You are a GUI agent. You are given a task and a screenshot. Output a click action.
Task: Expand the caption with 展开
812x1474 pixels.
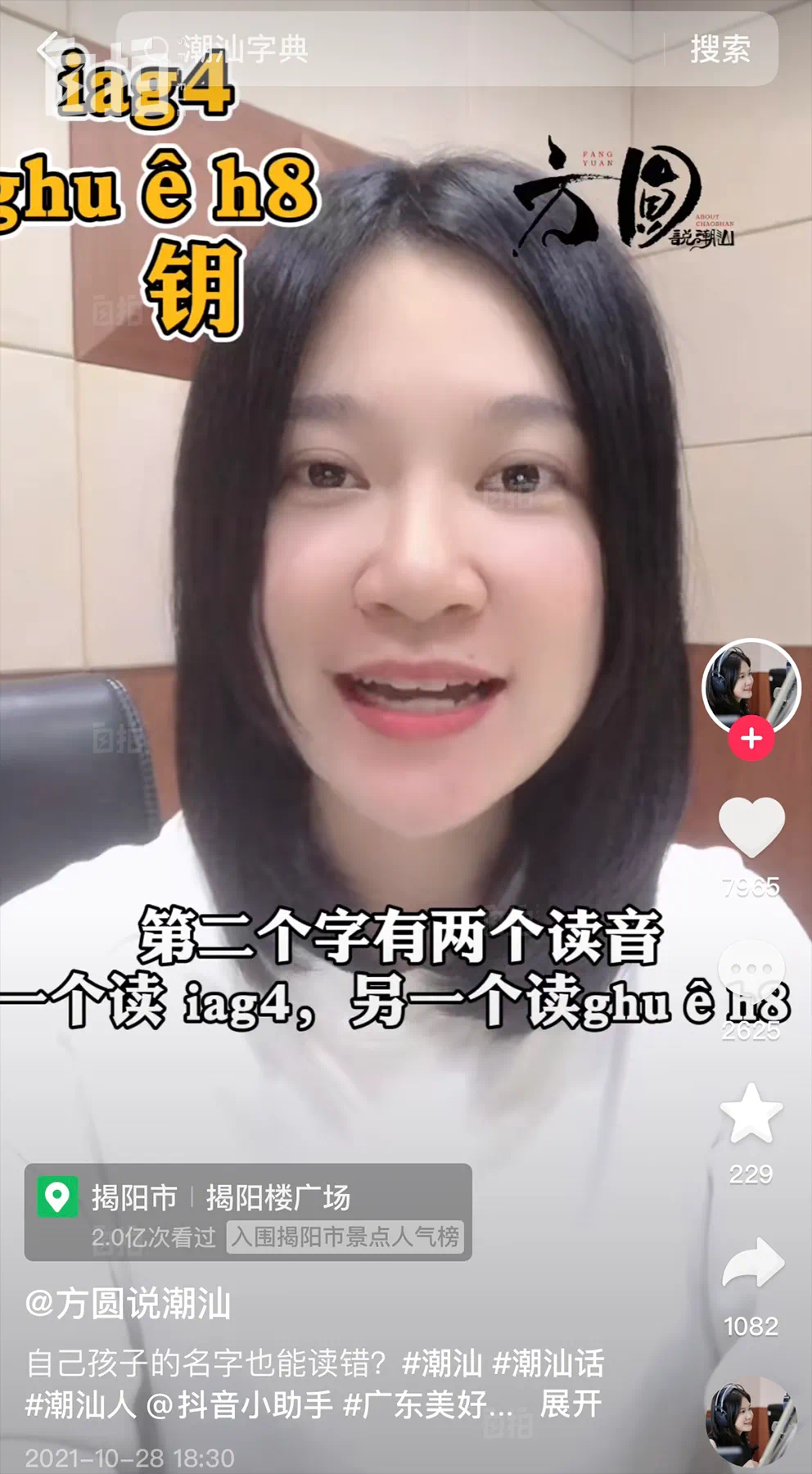point(571,1404)
